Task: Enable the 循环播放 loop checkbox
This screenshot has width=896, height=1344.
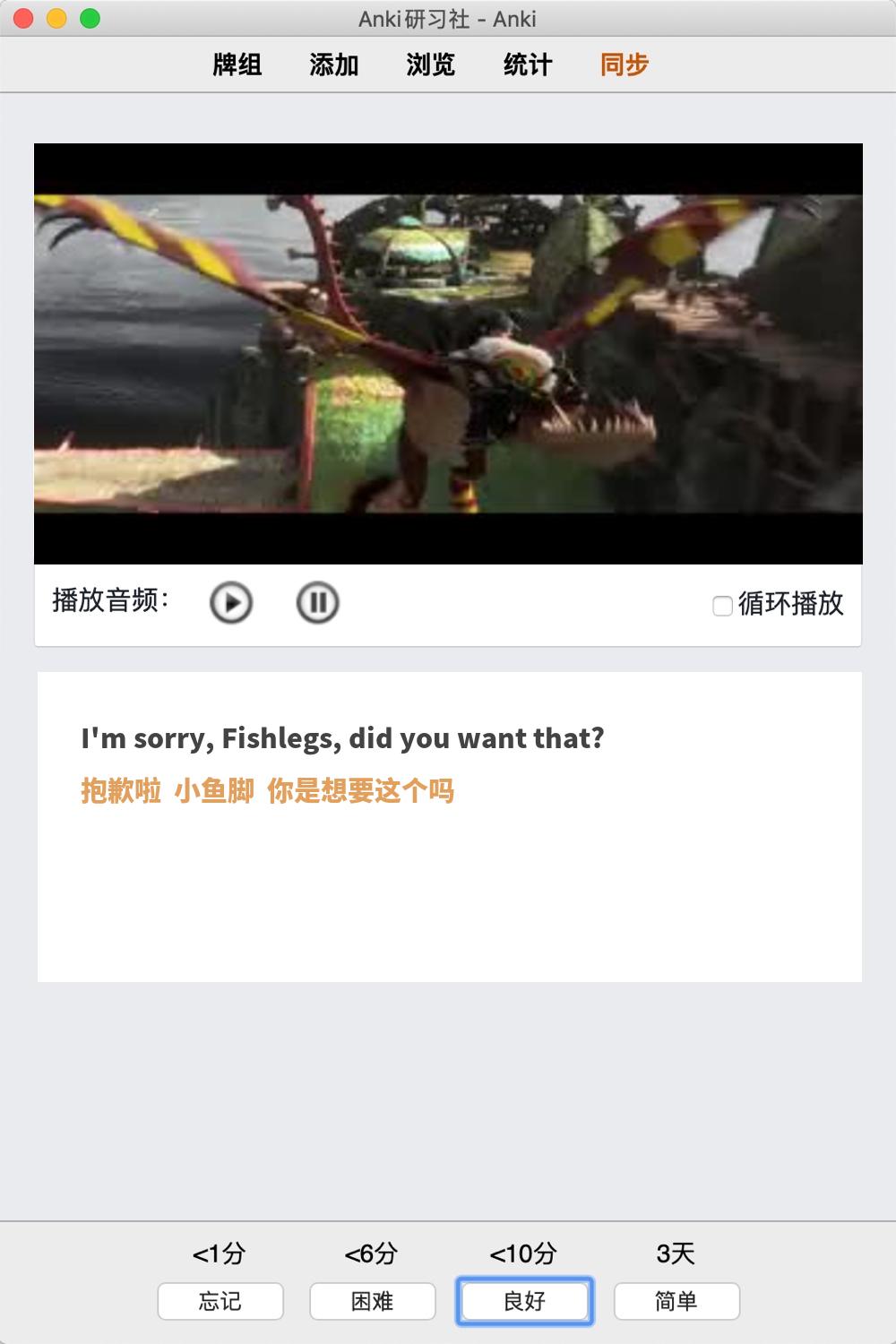Action: click(722, 606)
